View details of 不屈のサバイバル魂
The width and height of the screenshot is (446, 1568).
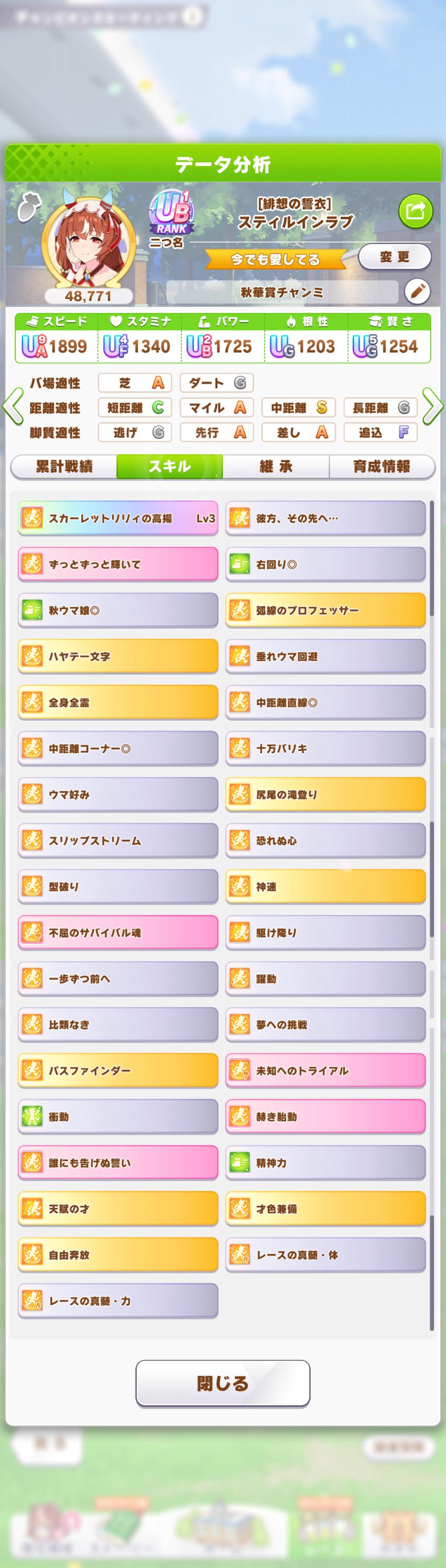tap(118, 933)
